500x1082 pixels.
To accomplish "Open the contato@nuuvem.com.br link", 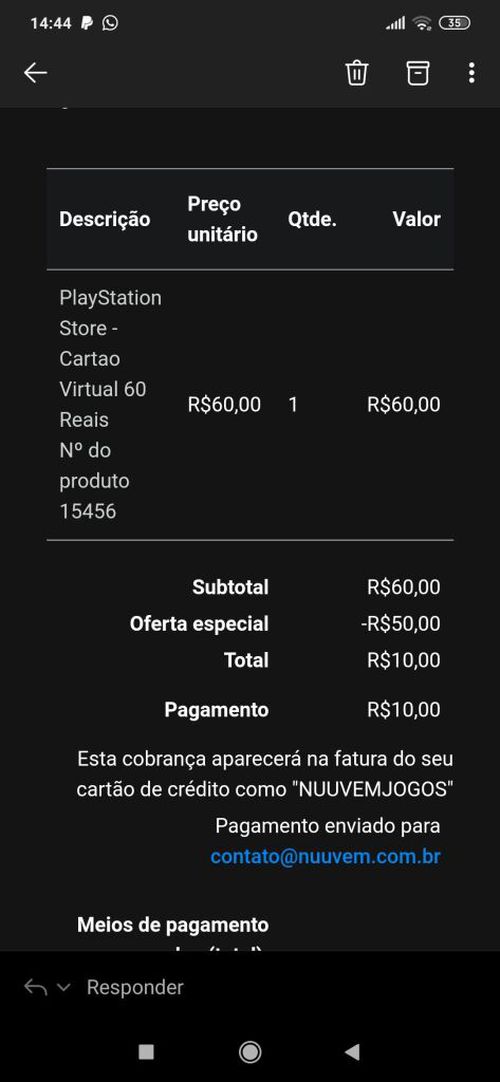I will pyautogui.click(x=325, y=856).
